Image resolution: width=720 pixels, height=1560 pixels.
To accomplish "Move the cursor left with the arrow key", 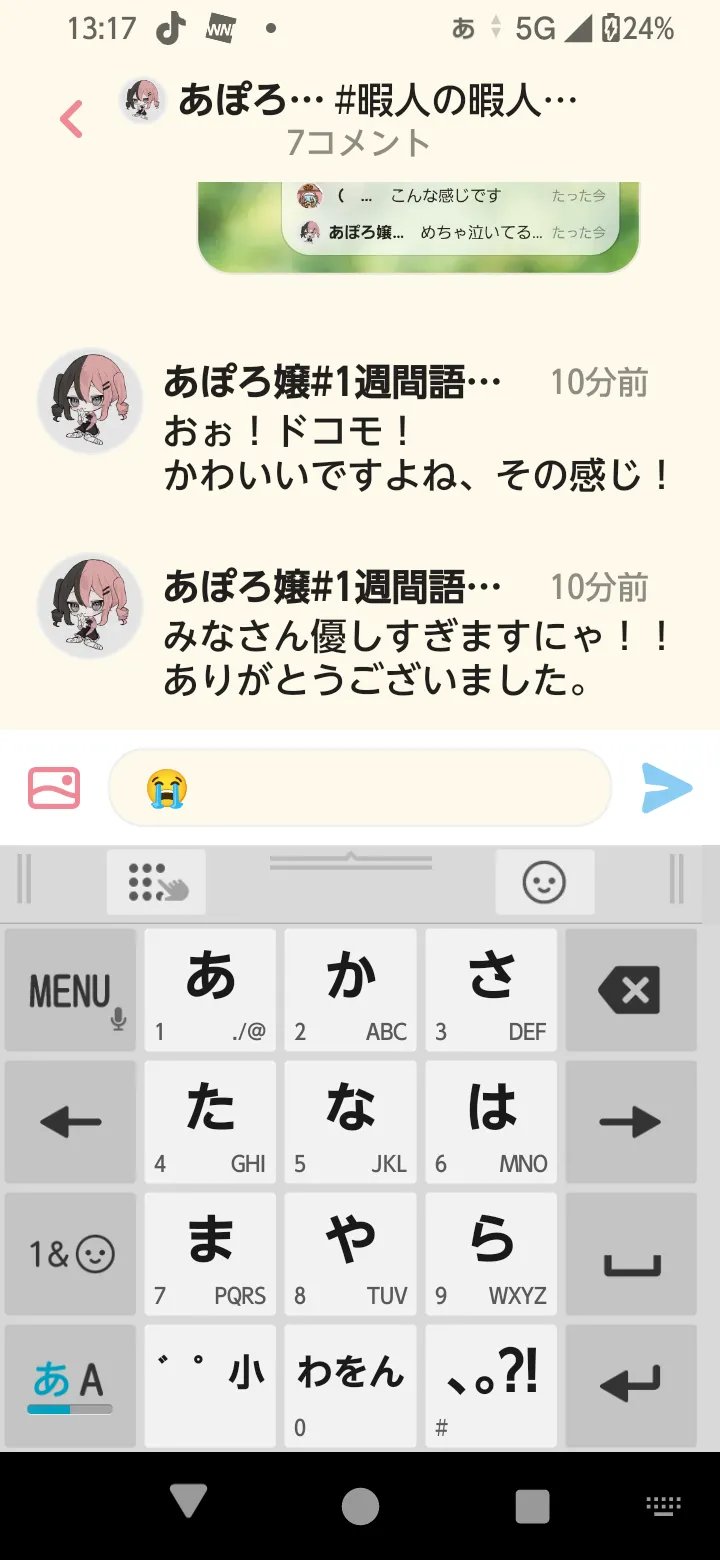I will [x=70, y=1122].
